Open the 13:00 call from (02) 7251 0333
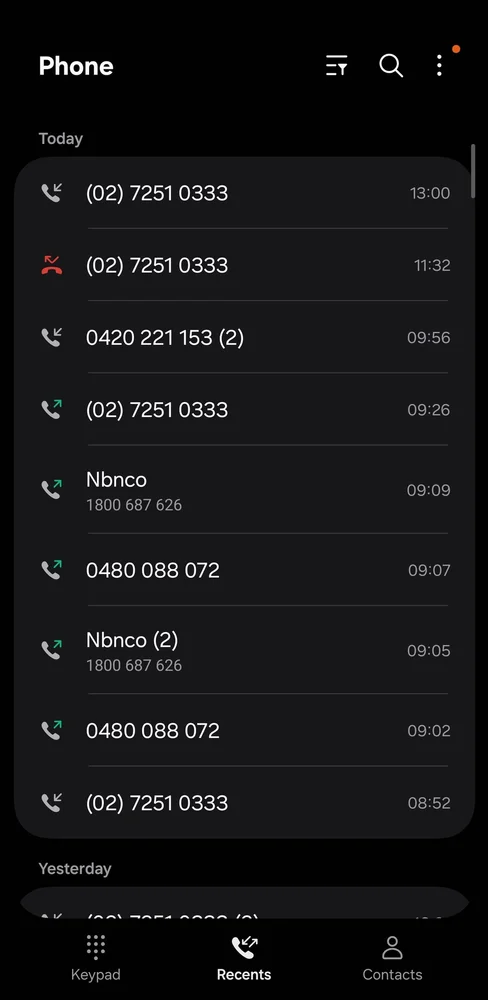Image resolution: width=488 pixels, height=1000 pixels. tap(244, 193)
